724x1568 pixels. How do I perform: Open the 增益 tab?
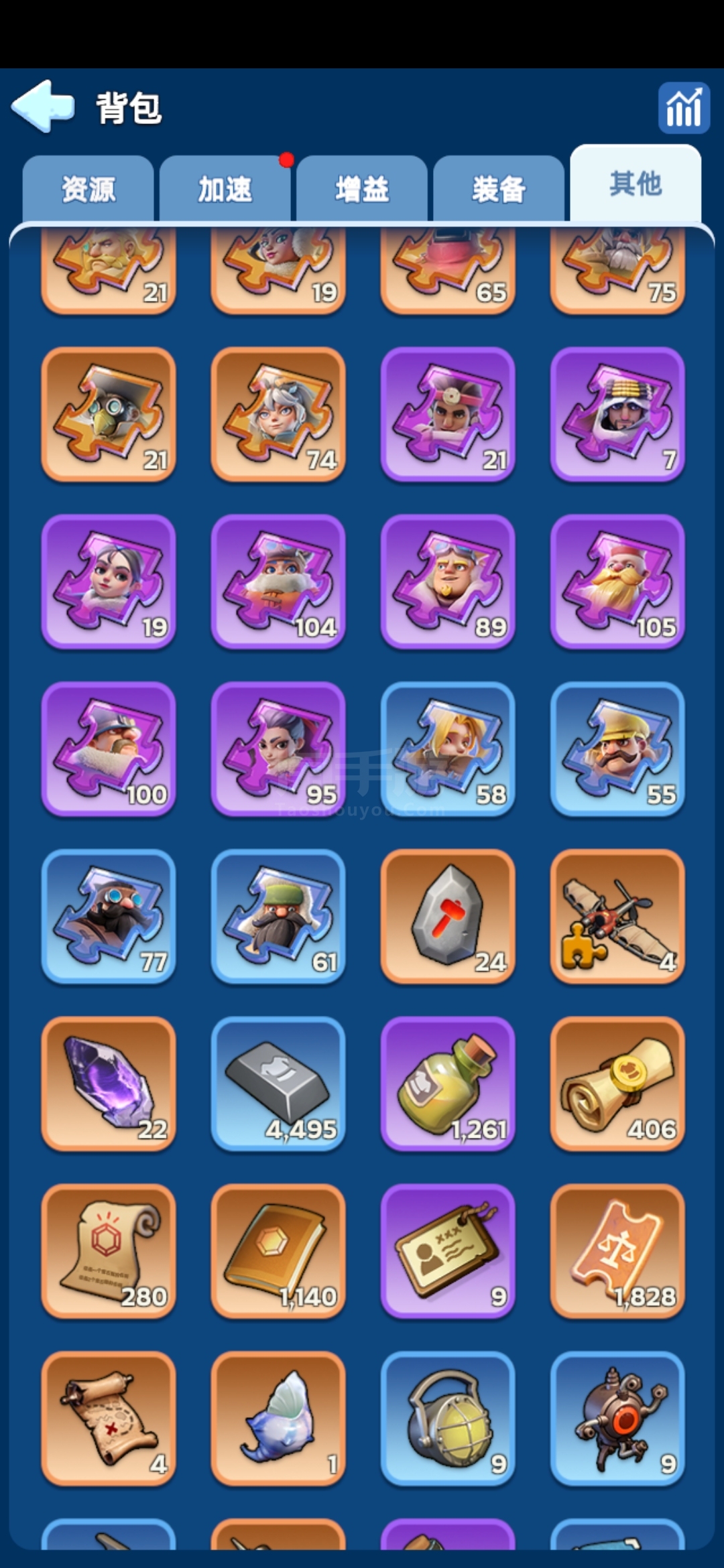[x=362, y=190]
